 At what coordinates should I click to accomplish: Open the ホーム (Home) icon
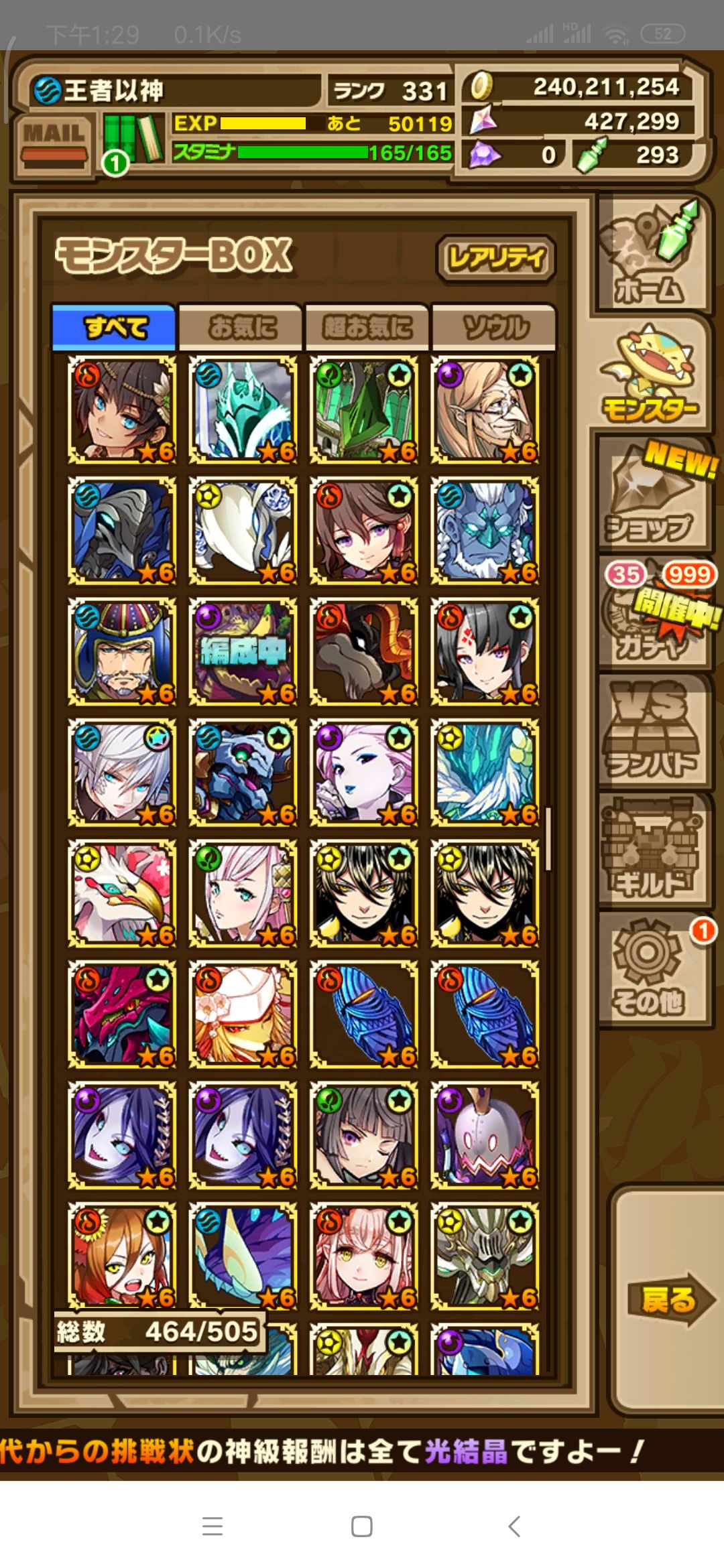click(649, 255)
